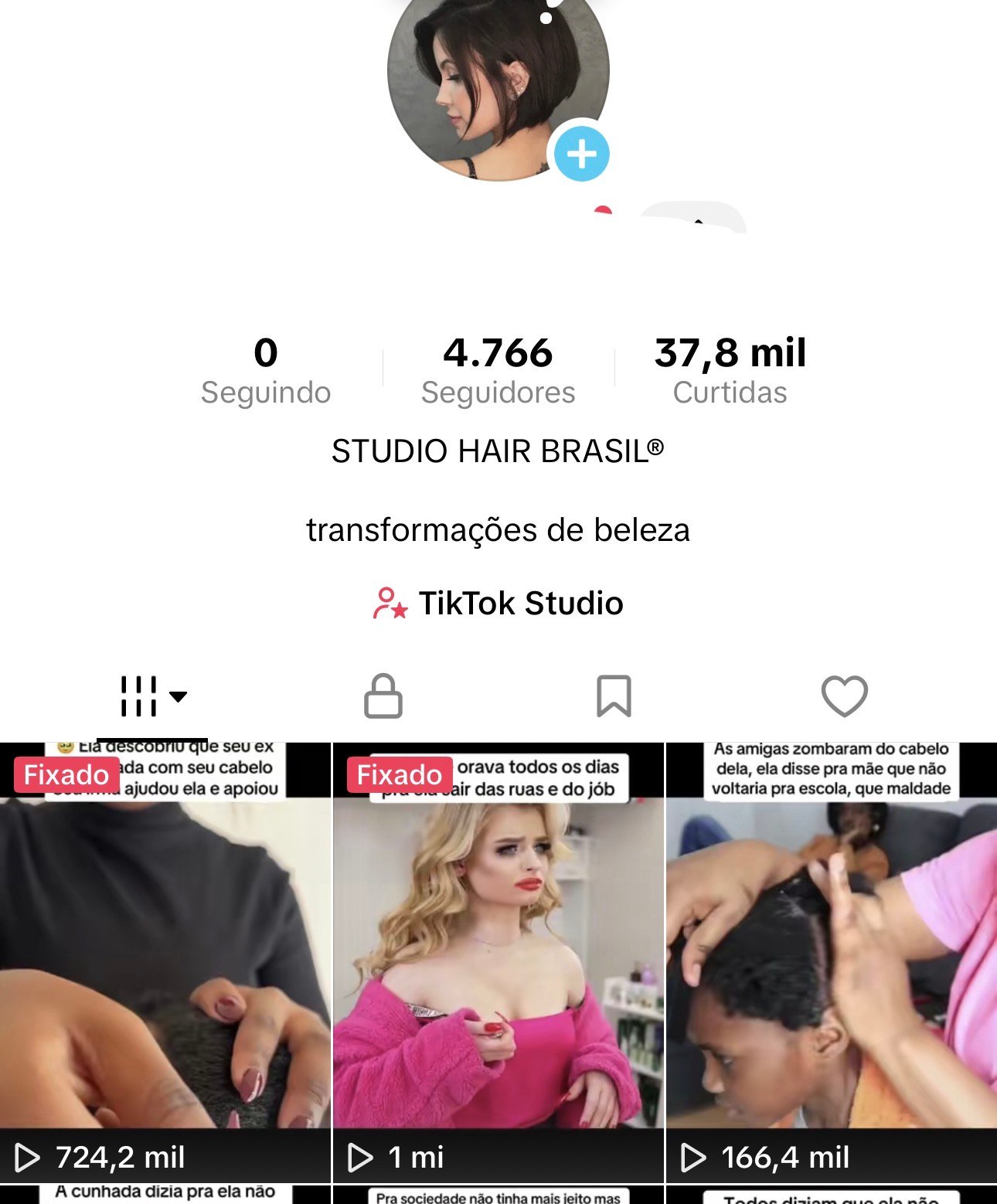Tap the blue plus on profile photo

(581, 154)
